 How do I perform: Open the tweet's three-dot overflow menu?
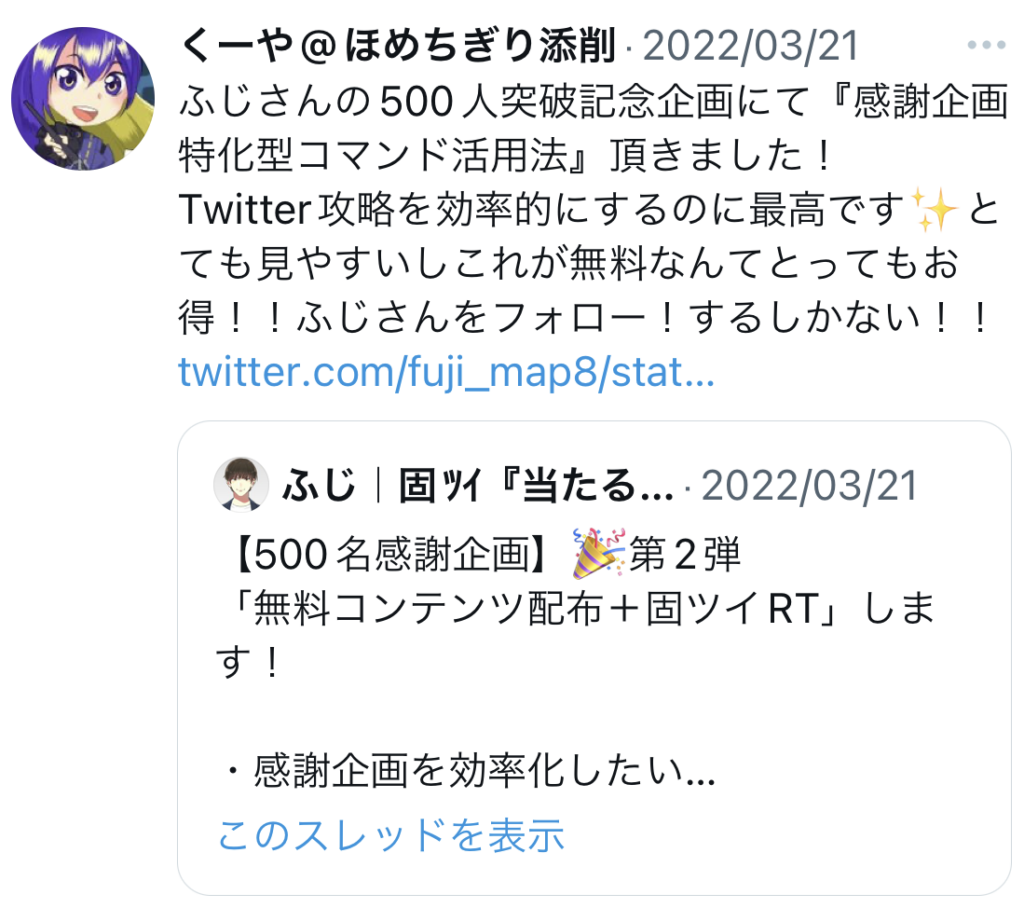click(986, 46)
